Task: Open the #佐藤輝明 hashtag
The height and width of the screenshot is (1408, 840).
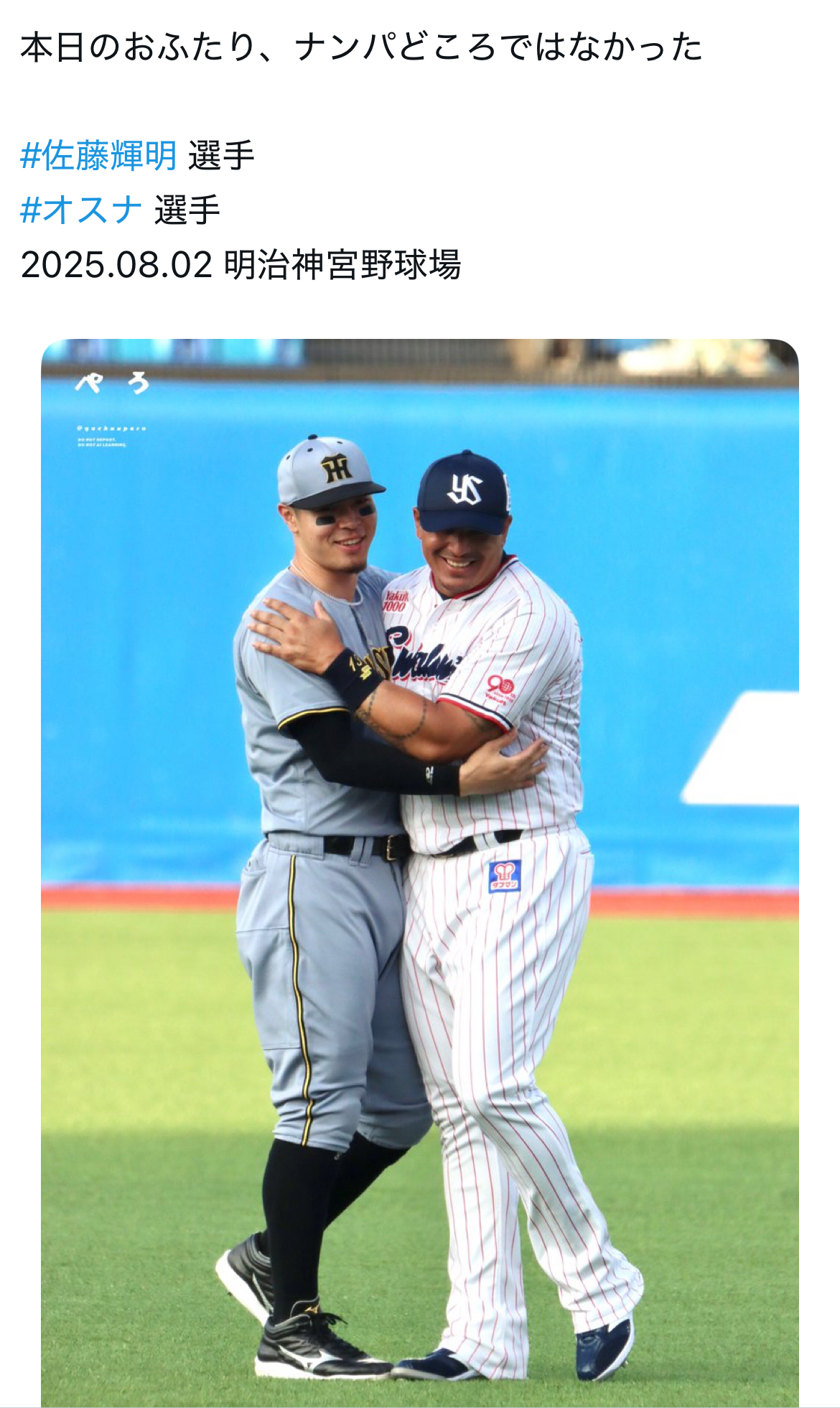Action: pyautogui.click(x=98, y=156)
